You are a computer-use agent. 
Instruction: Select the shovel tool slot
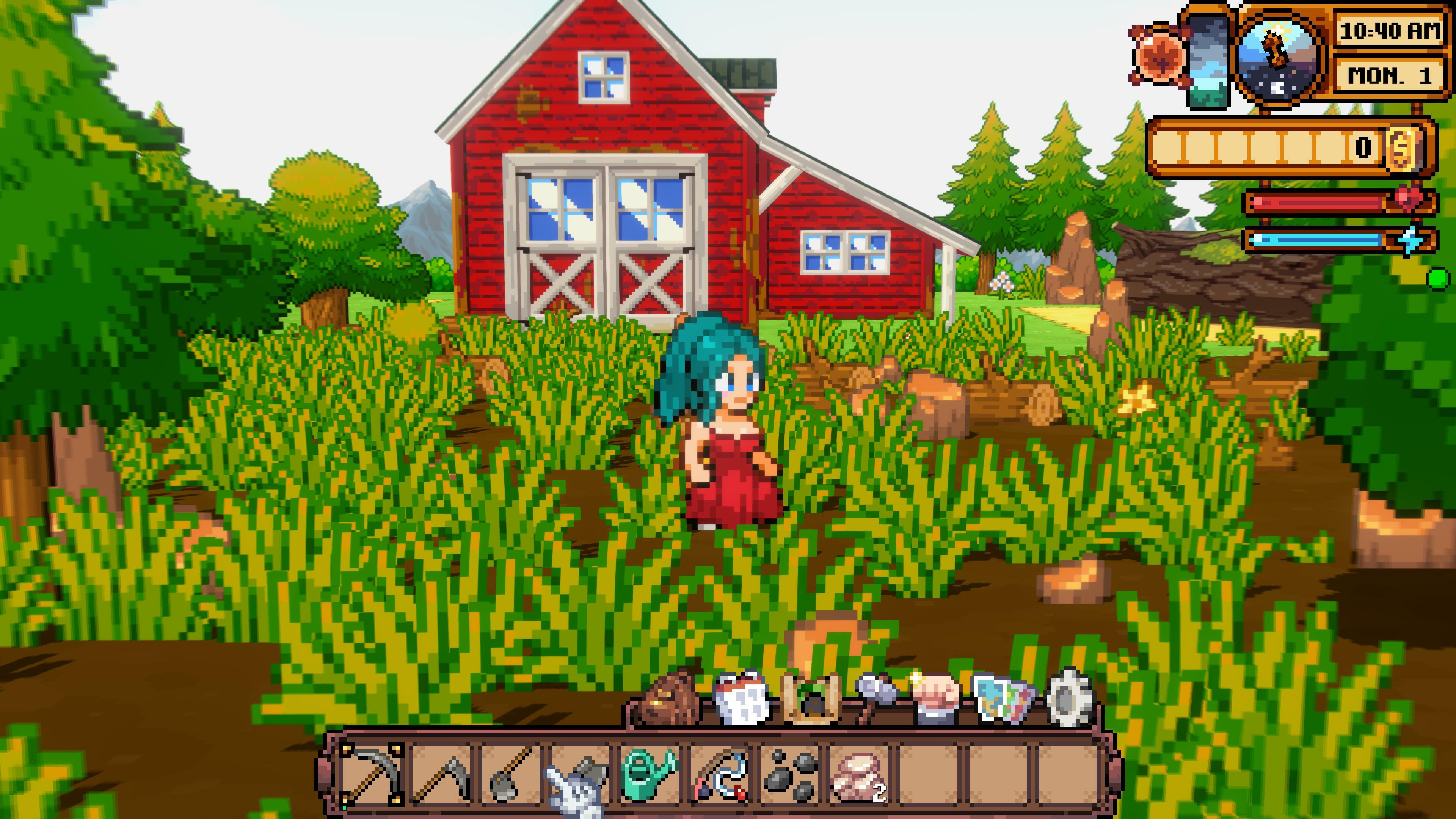pos(511,773)
